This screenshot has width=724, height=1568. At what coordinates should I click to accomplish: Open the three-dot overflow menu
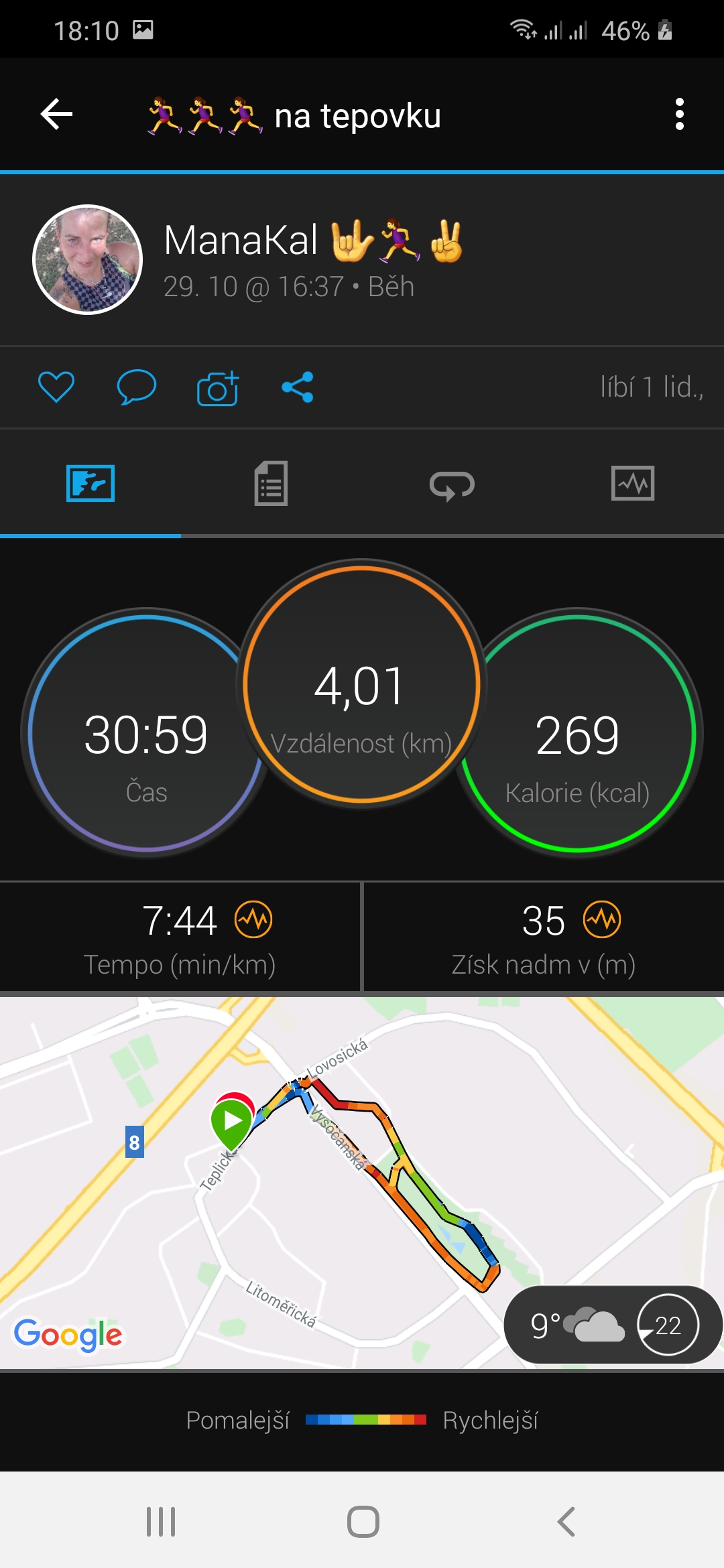679,114
